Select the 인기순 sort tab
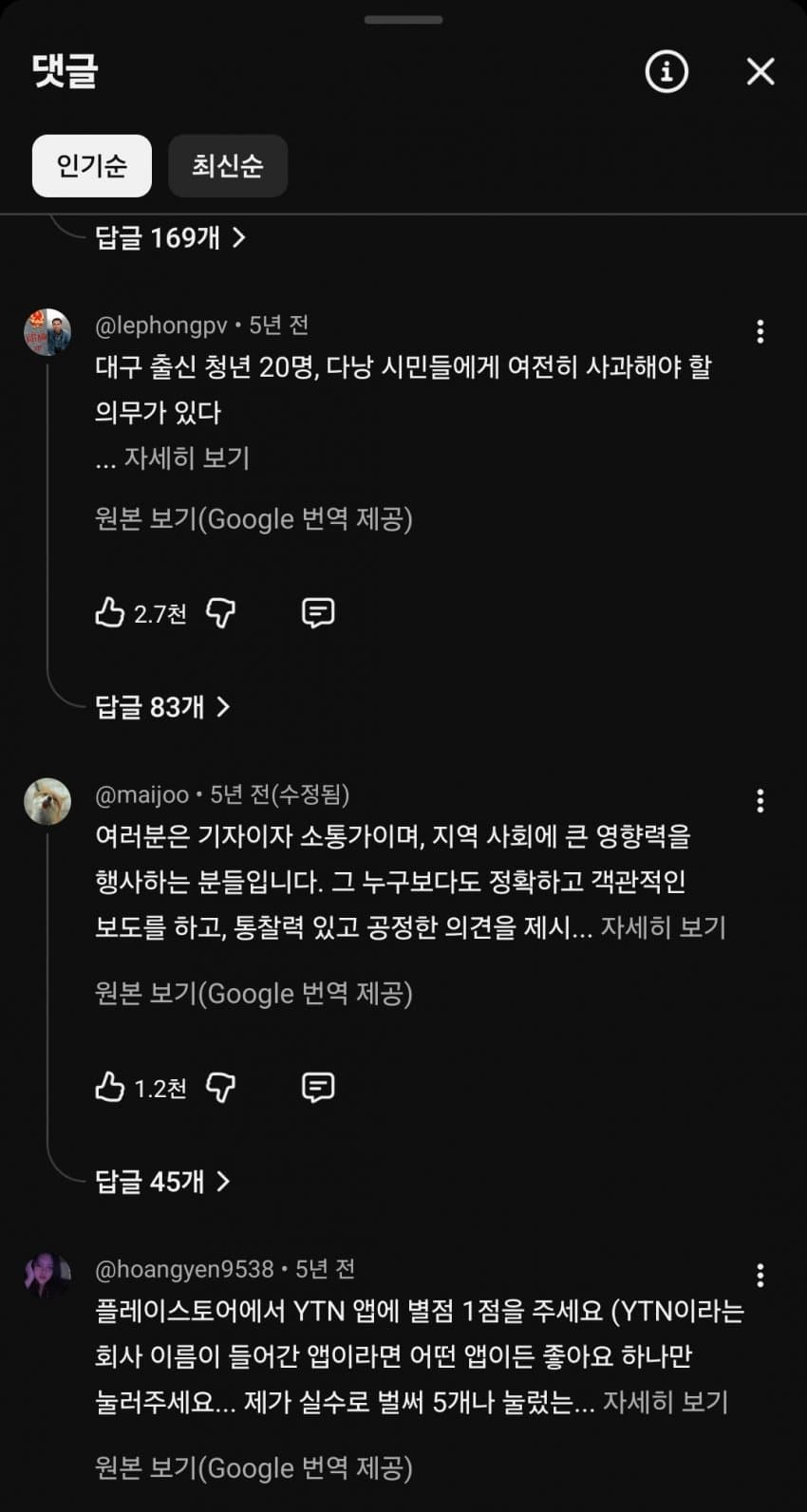Viewport: 807px width, 1512px height. pos(92,166)
